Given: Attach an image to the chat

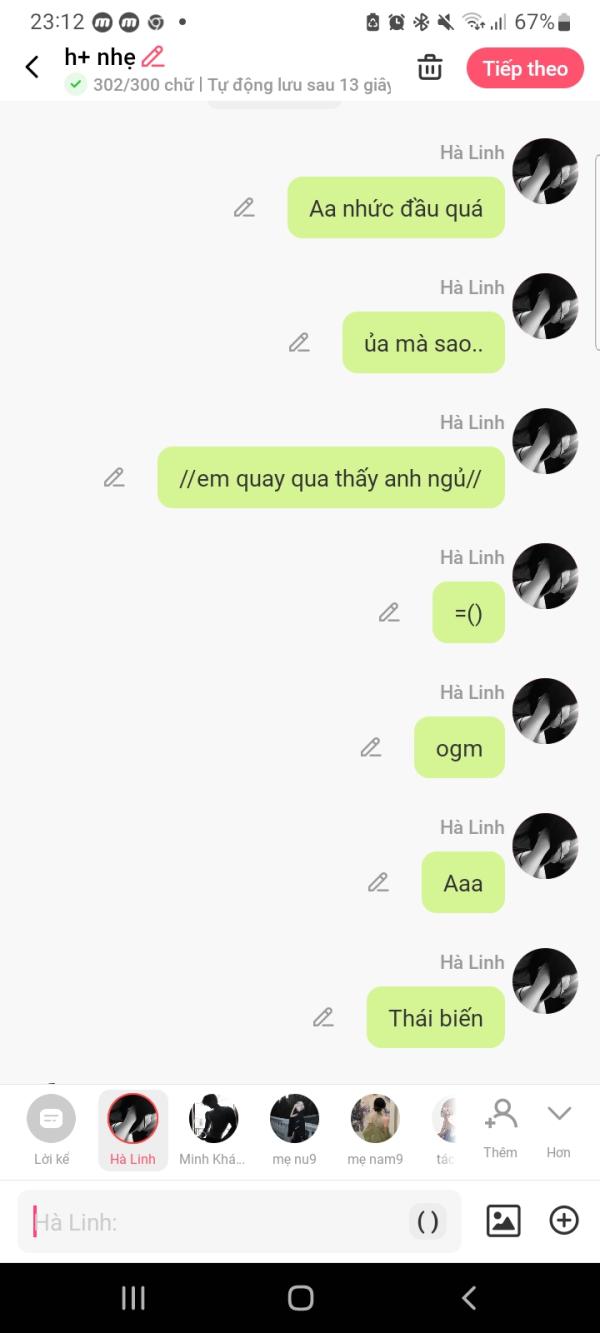Looking at the screenshot, I should (x=503, y=1220).
